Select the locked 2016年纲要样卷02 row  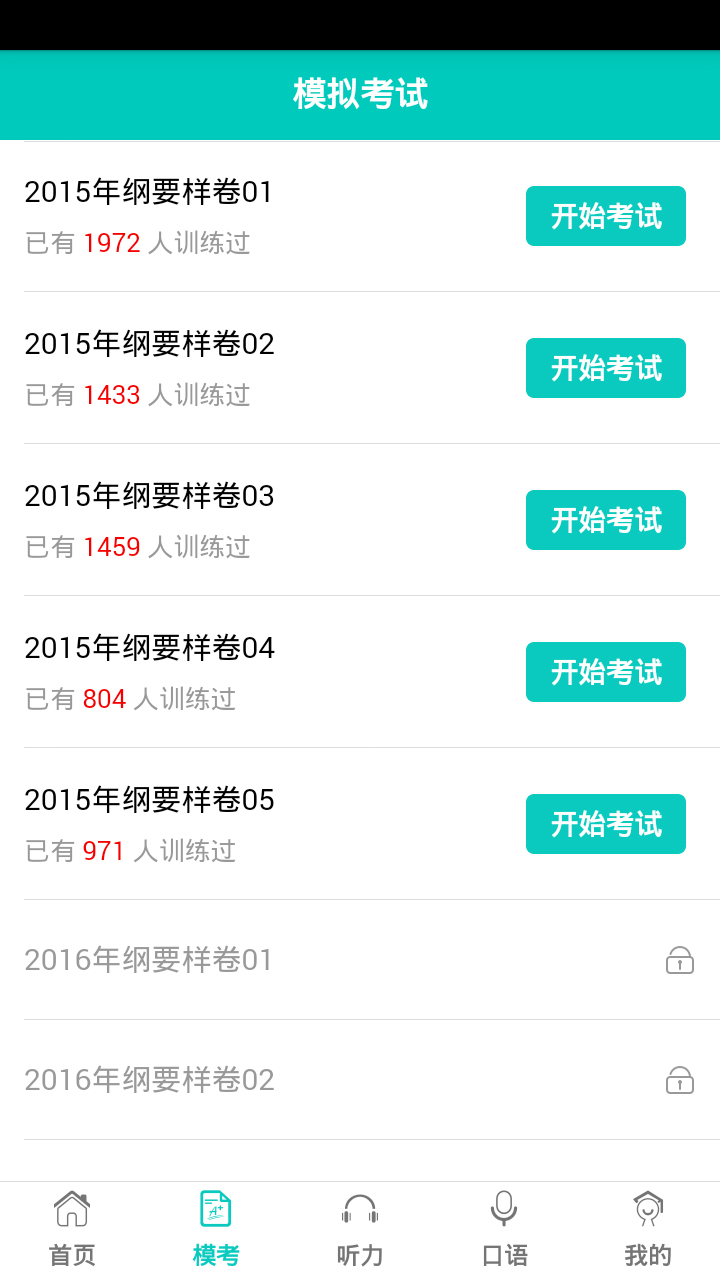point(360,1080)
